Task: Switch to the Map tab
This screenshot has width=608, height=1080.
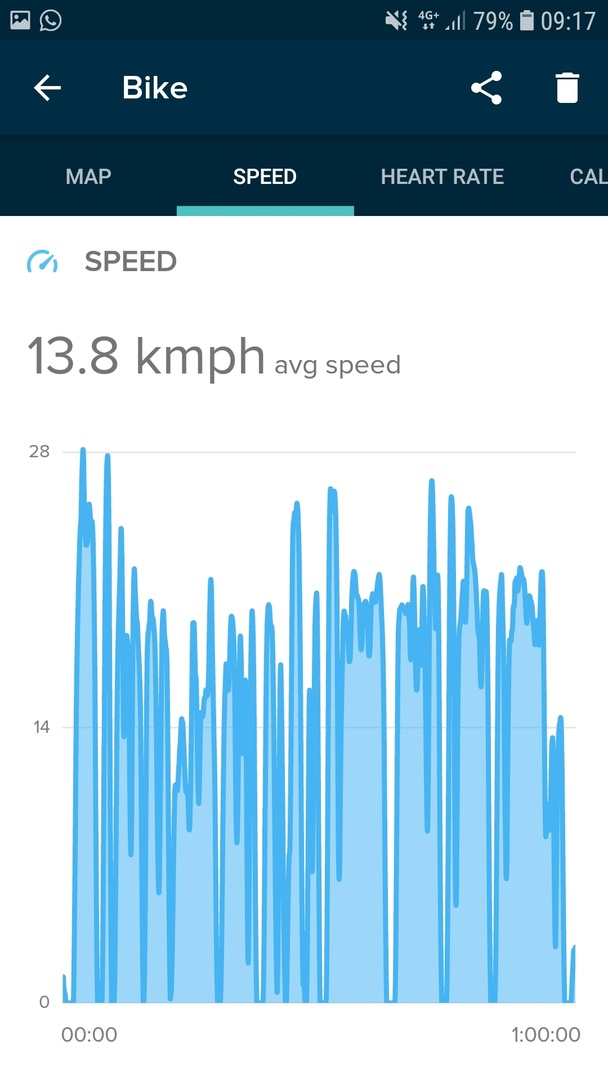Action: pyautogui.click(x=88, y=177)
